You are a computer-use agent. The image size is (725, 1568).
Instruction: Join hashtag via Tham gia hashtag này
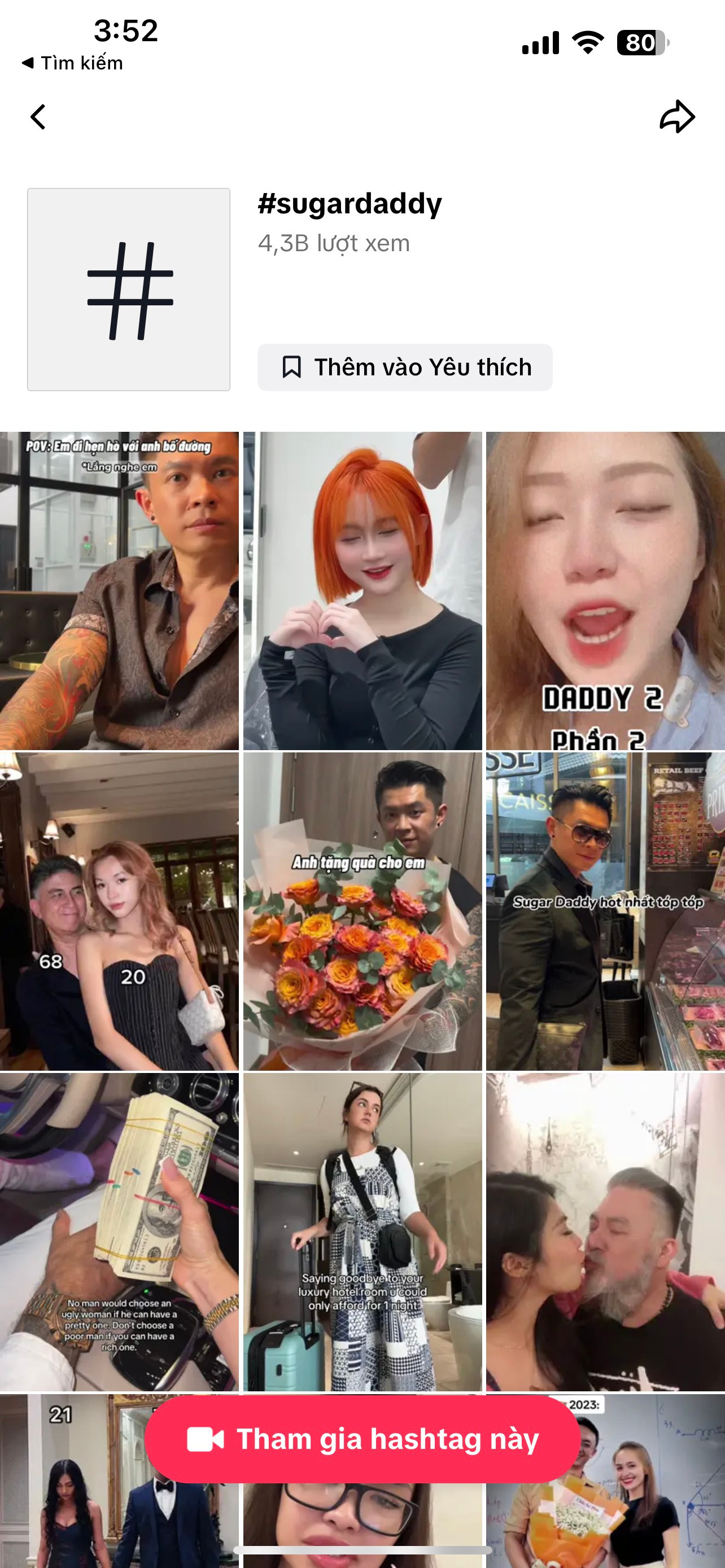coord(362,1439)
